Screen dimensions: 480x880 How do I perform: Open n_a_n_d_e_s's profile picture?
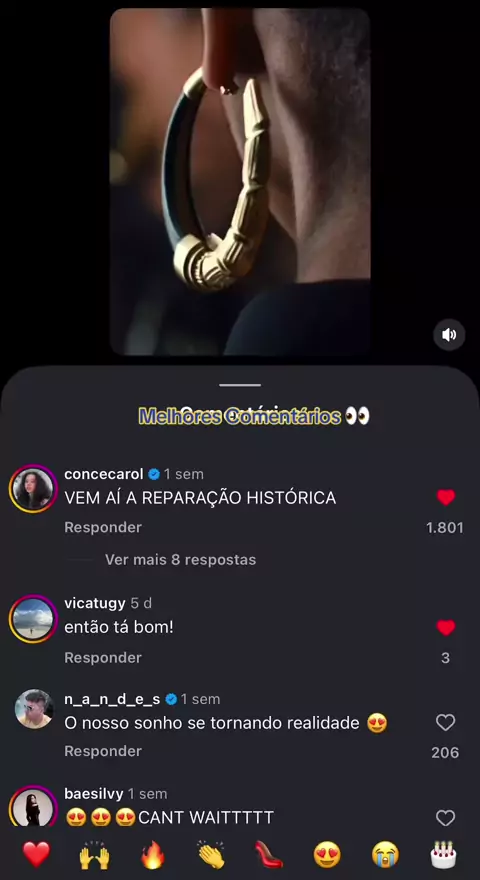tap(34, 709)
